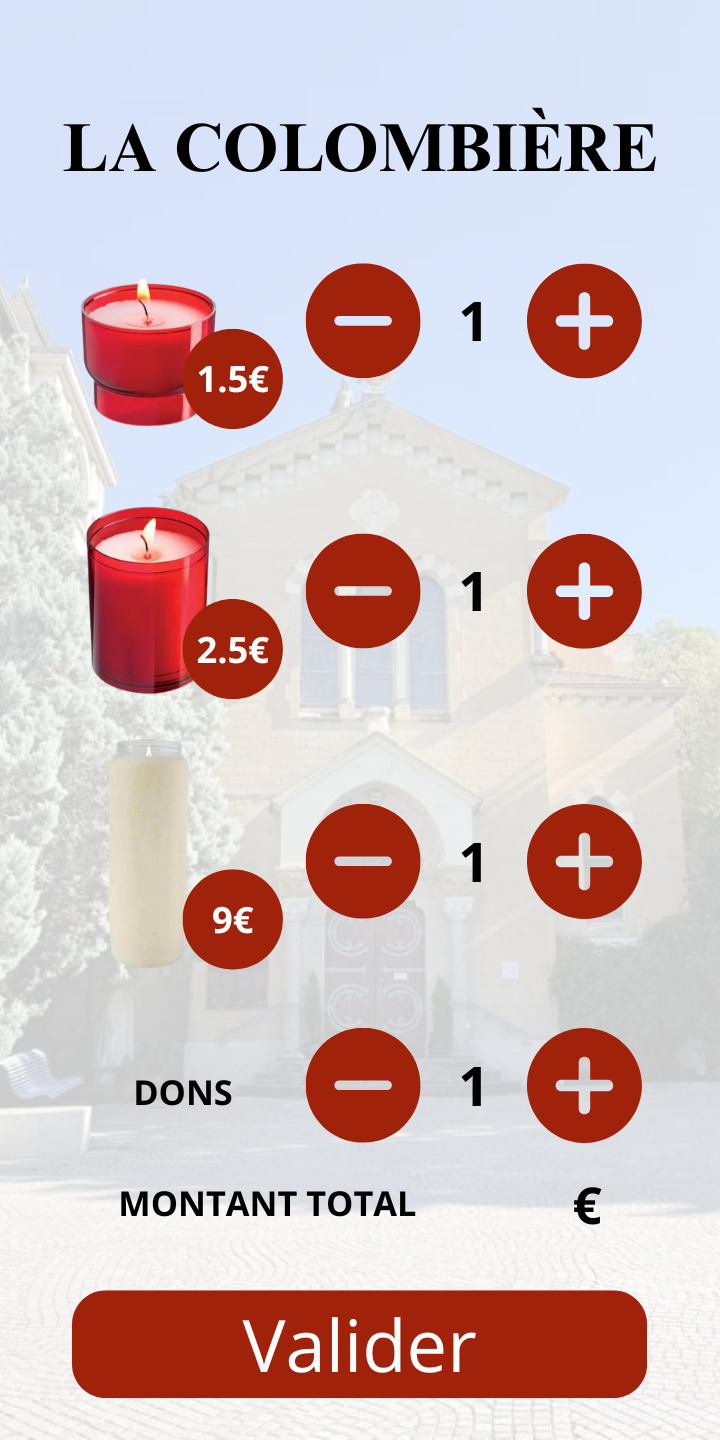Increase quantity of the 1.5€ candle
This screenshot has height=1440, width=720.
tap(584, 321)
